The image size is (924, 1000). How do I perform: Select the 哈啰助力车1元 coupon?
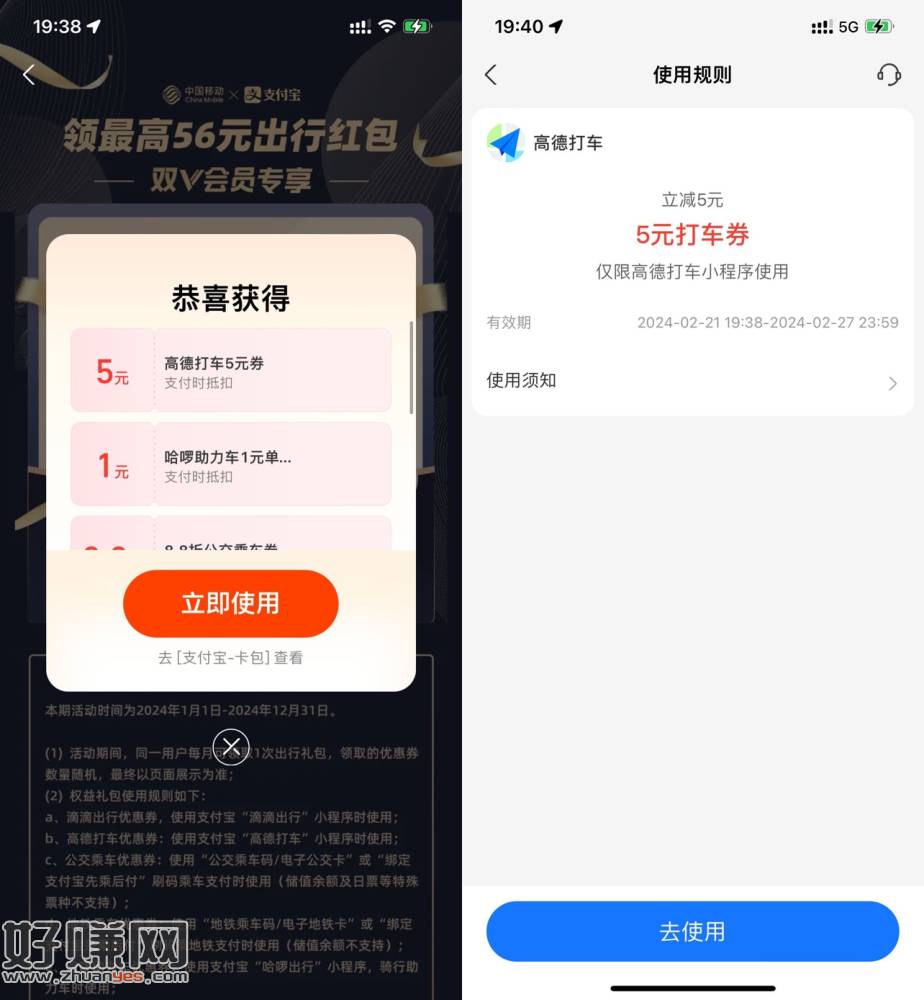click(230, 465)
